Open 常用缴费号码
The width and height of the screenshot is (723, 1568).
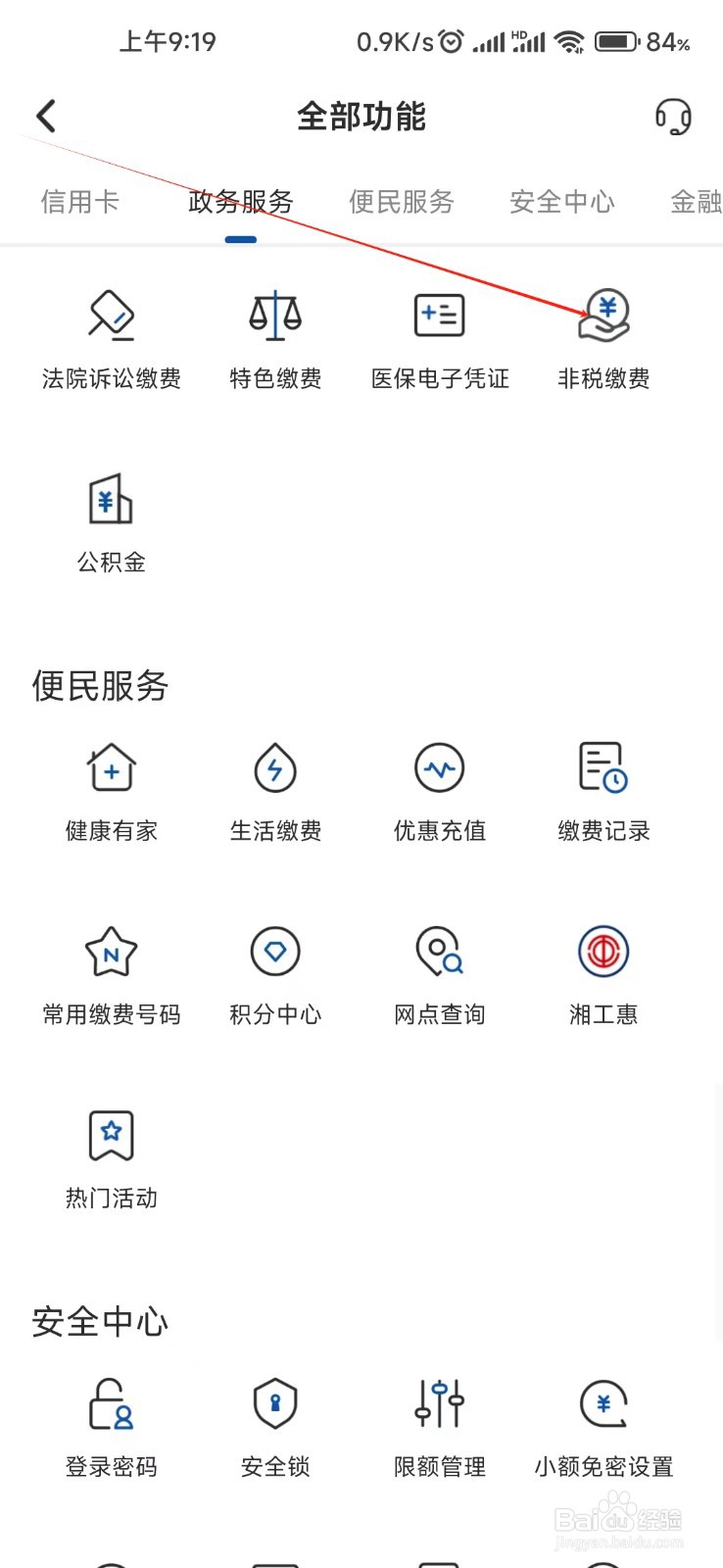[112, 974]
